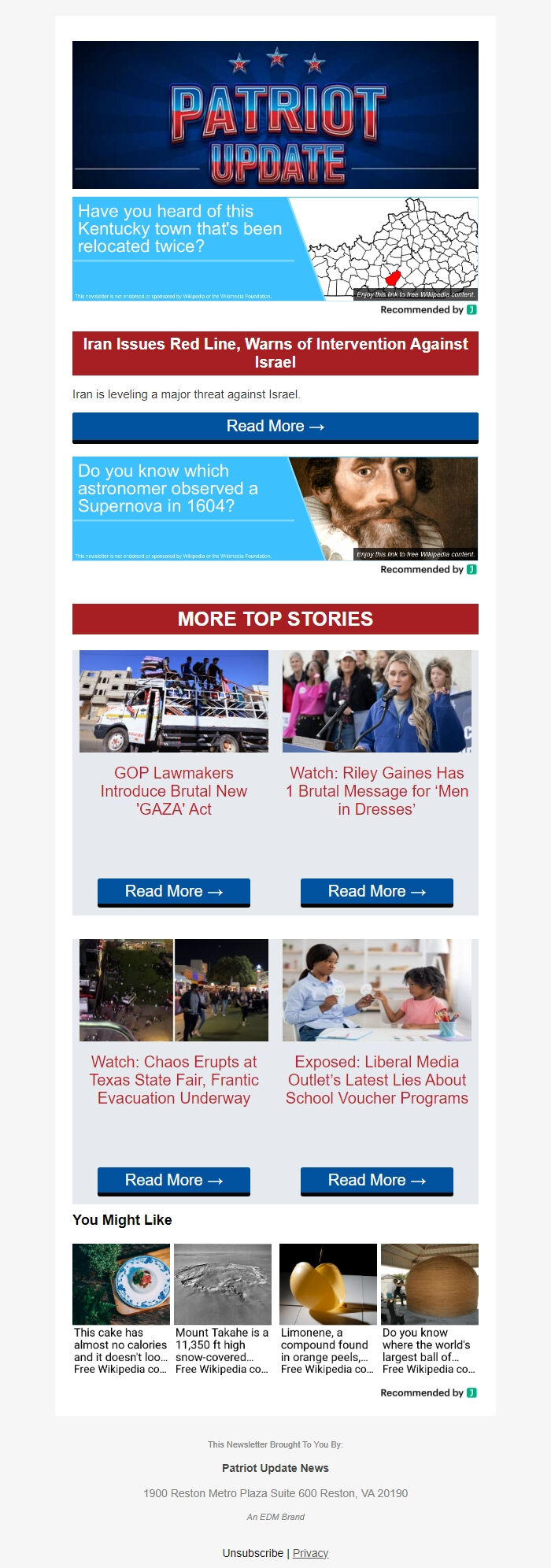Open the Riley Gaines podium photo
551x1568 pixels.
[x=376, y=701]
